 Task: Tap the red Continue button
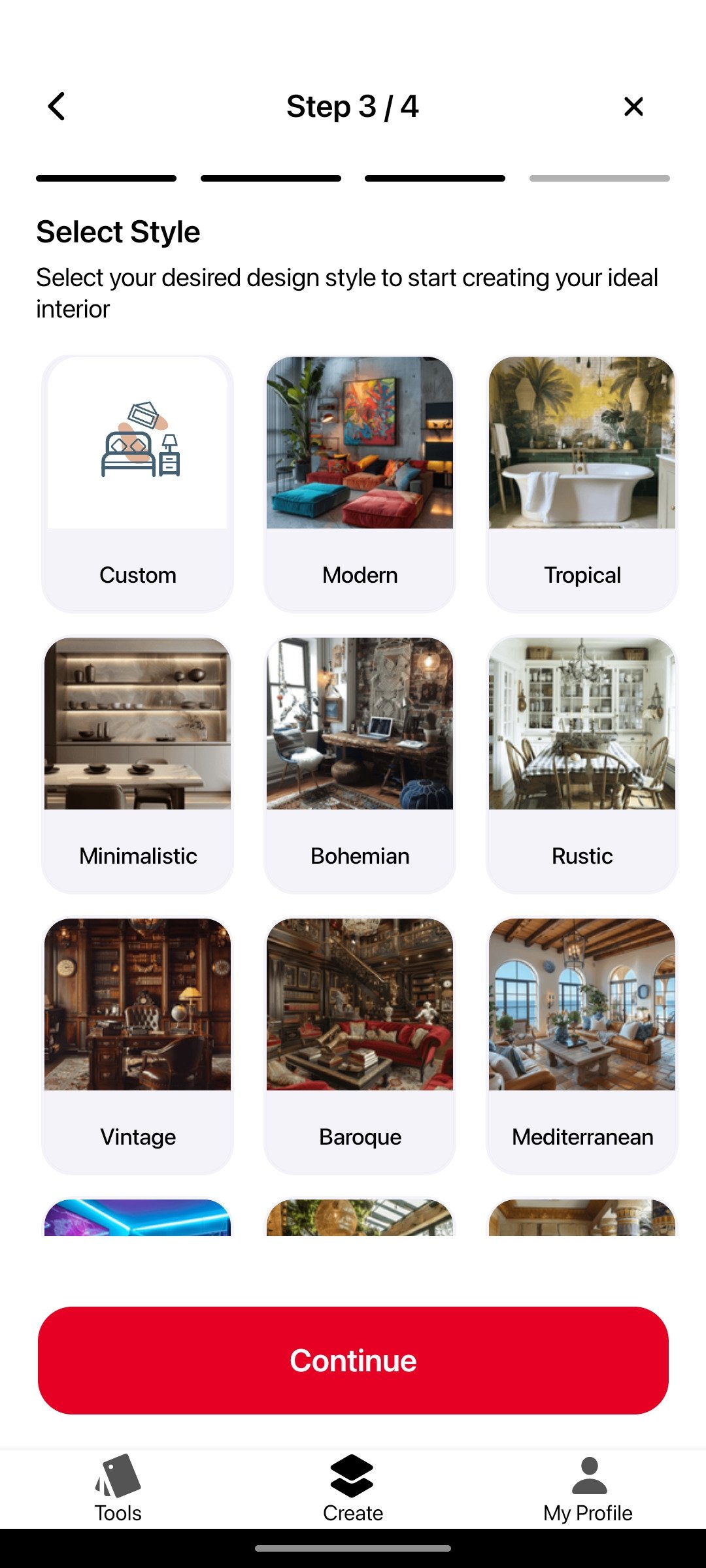[x=353, y=1360]
